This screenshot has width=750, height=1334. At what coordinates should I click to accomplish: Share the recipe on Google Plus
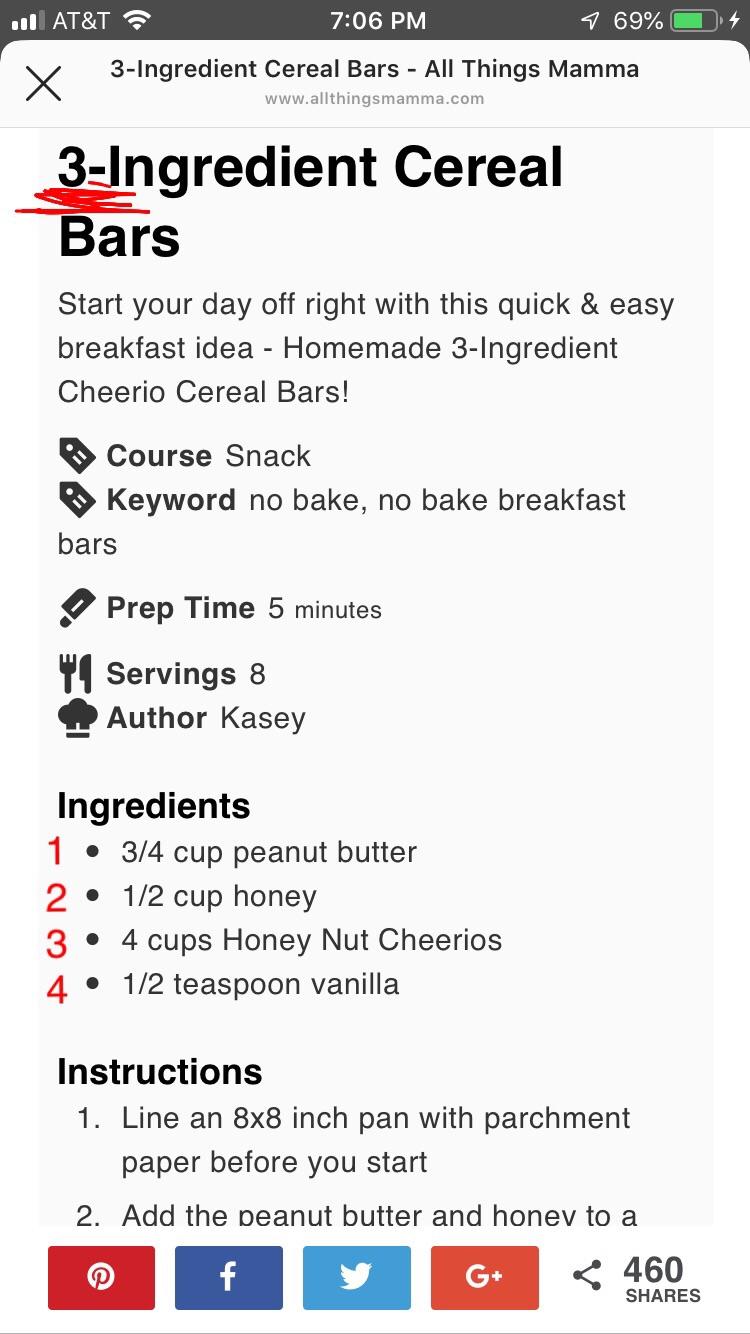pos(485,1277)
